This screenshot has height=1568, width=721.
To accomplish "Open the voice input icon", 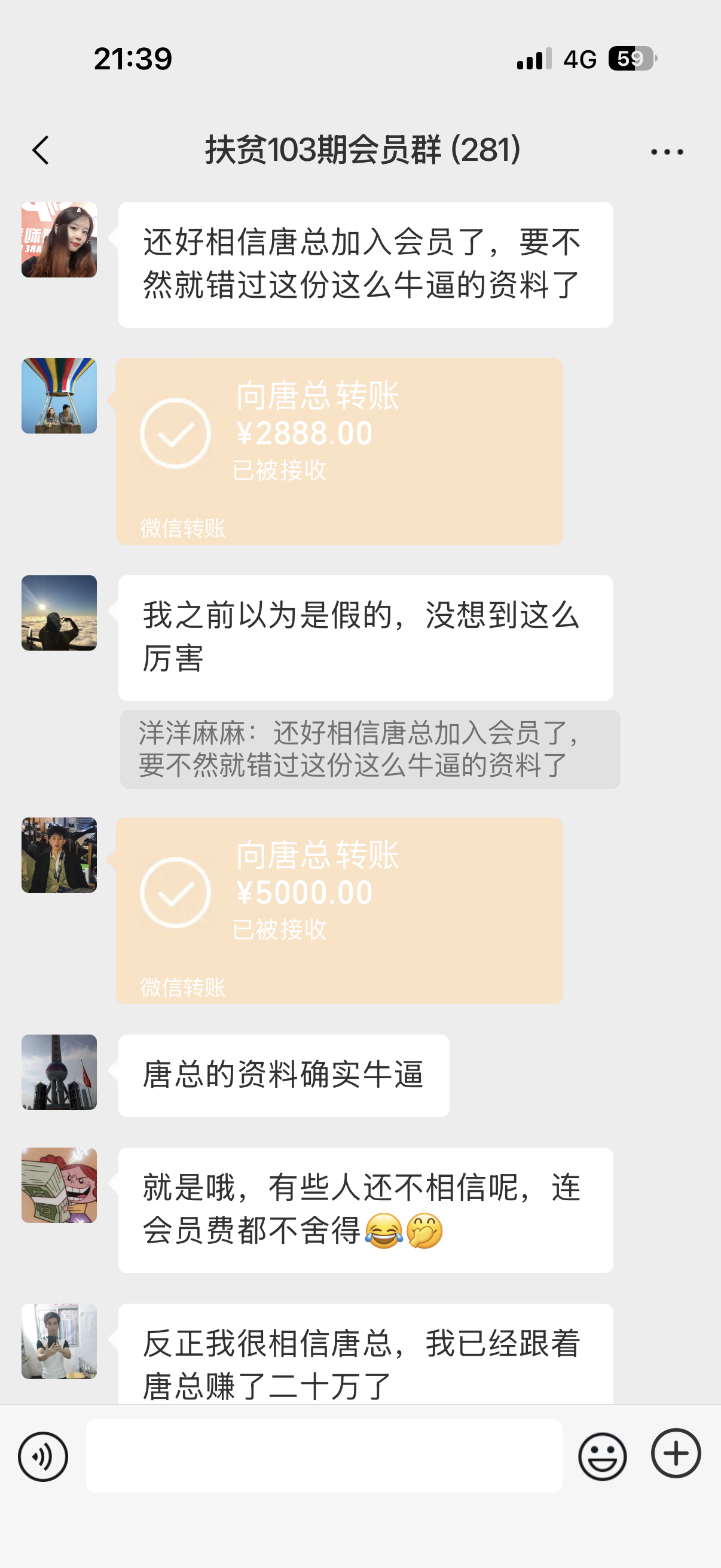I will [x=41, y=1457].
